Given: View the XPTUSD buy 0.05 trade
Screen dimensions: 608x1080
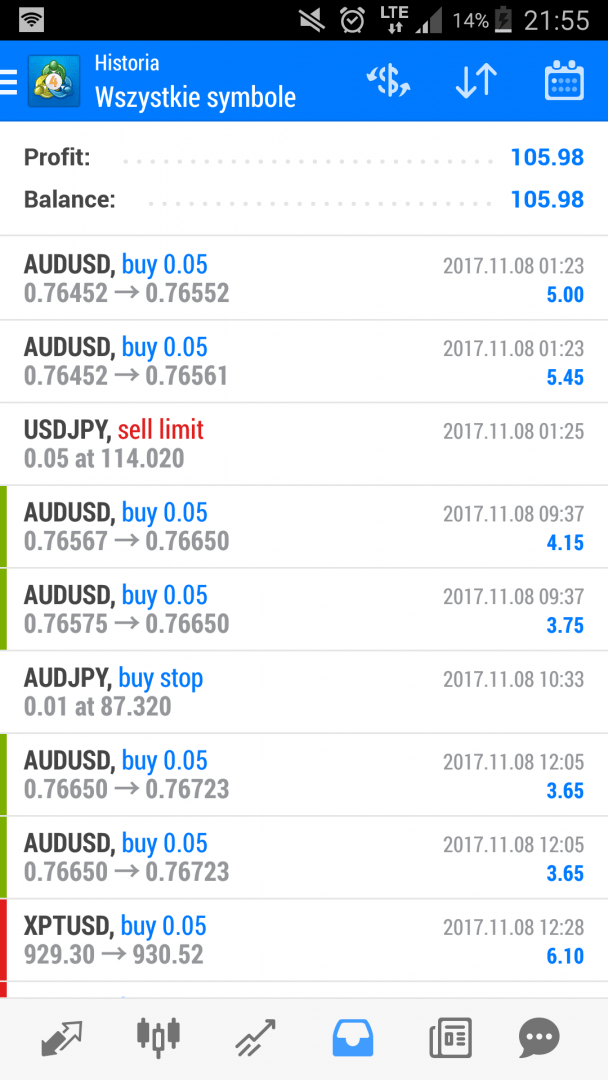Looking at the screenshot, I should click(x=304, y=940).
